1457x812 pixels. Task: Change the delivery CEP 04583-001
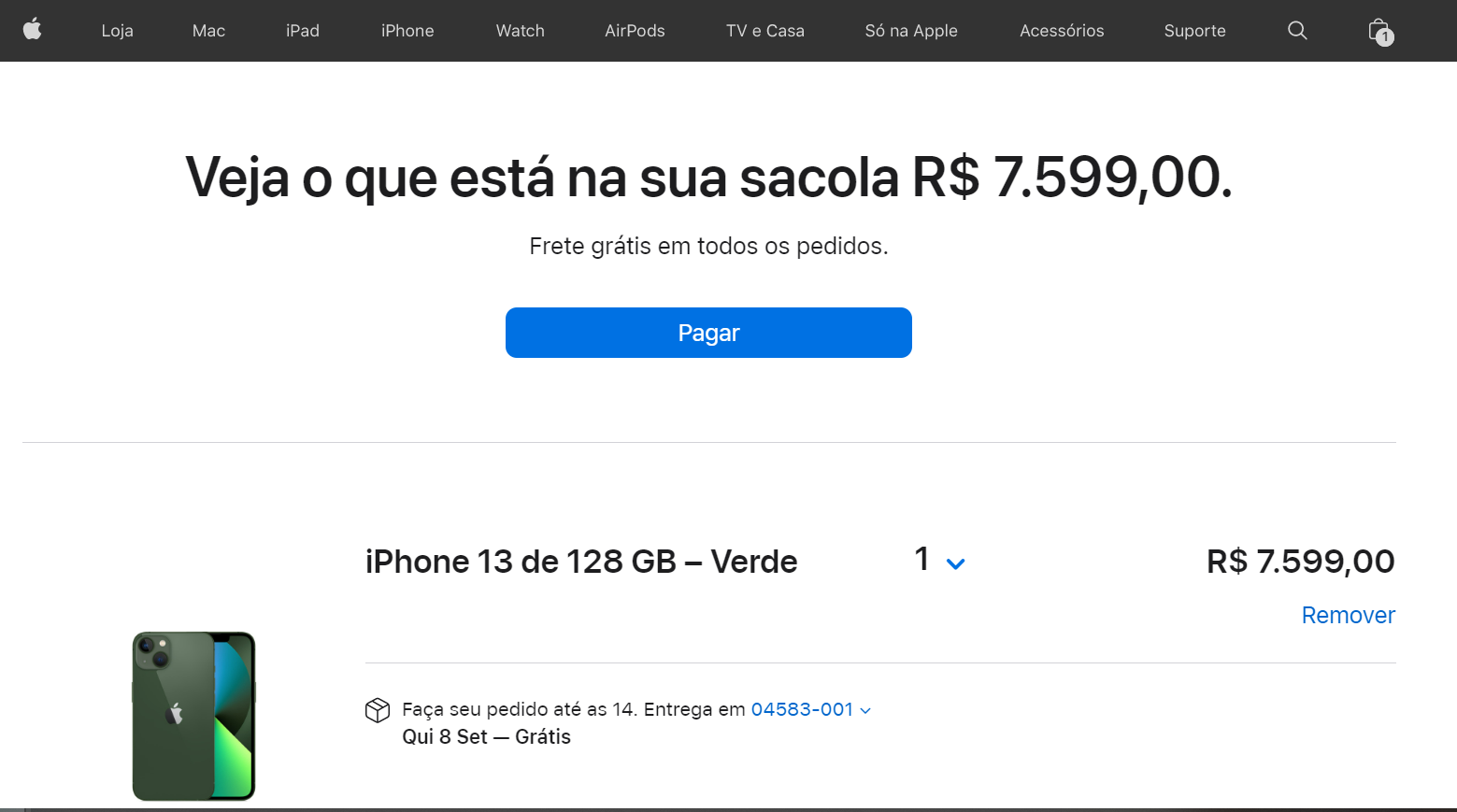(809, 709)
